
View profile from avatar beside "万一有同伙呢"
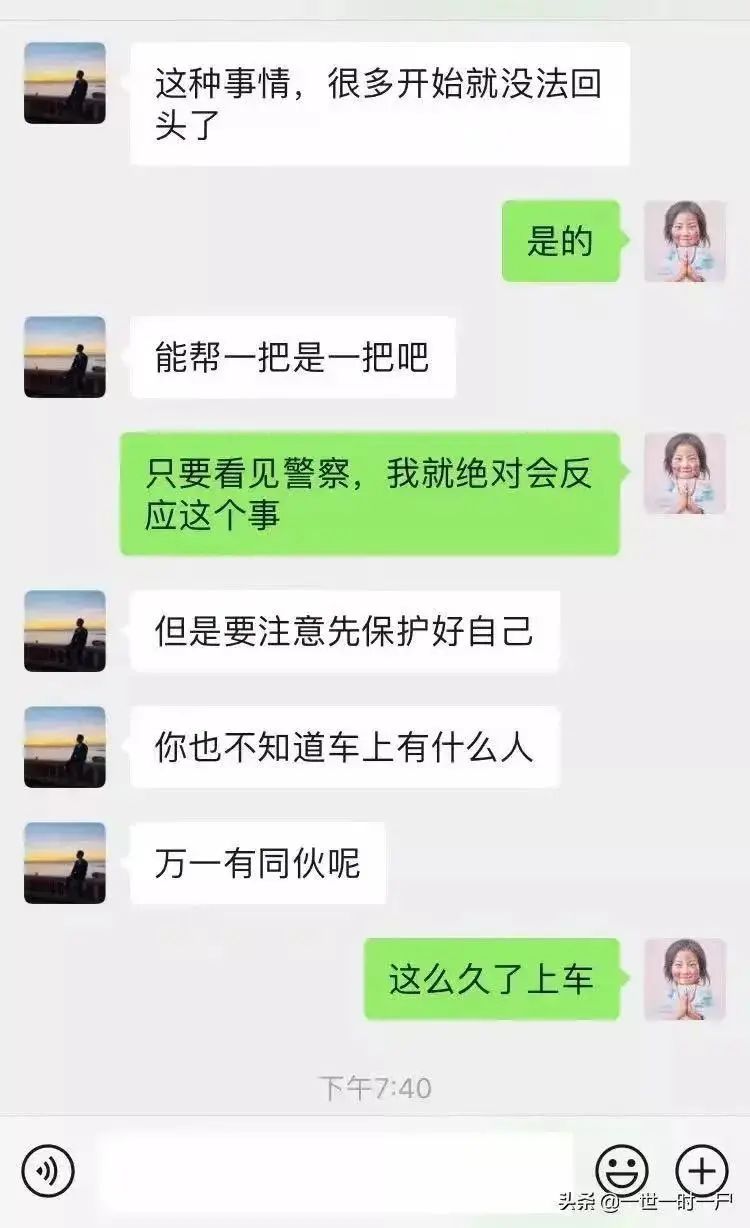coord(65,863)
